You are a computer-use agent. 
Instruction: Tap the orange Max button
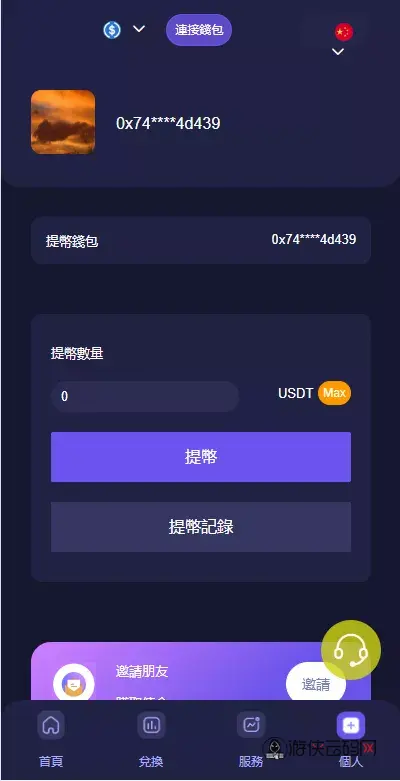tap(334, 393)
